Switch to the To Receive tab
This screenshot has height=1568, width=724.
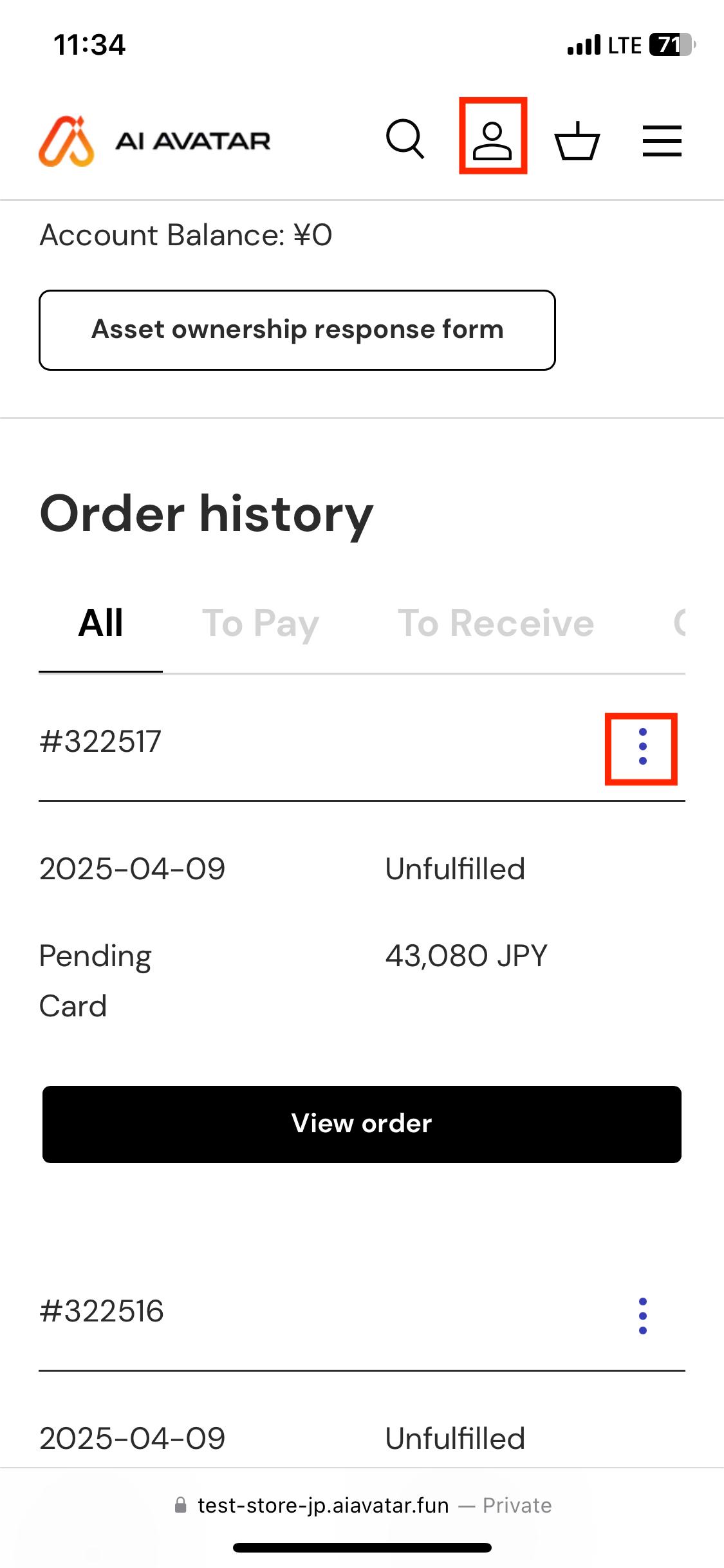tap(496, 624)
